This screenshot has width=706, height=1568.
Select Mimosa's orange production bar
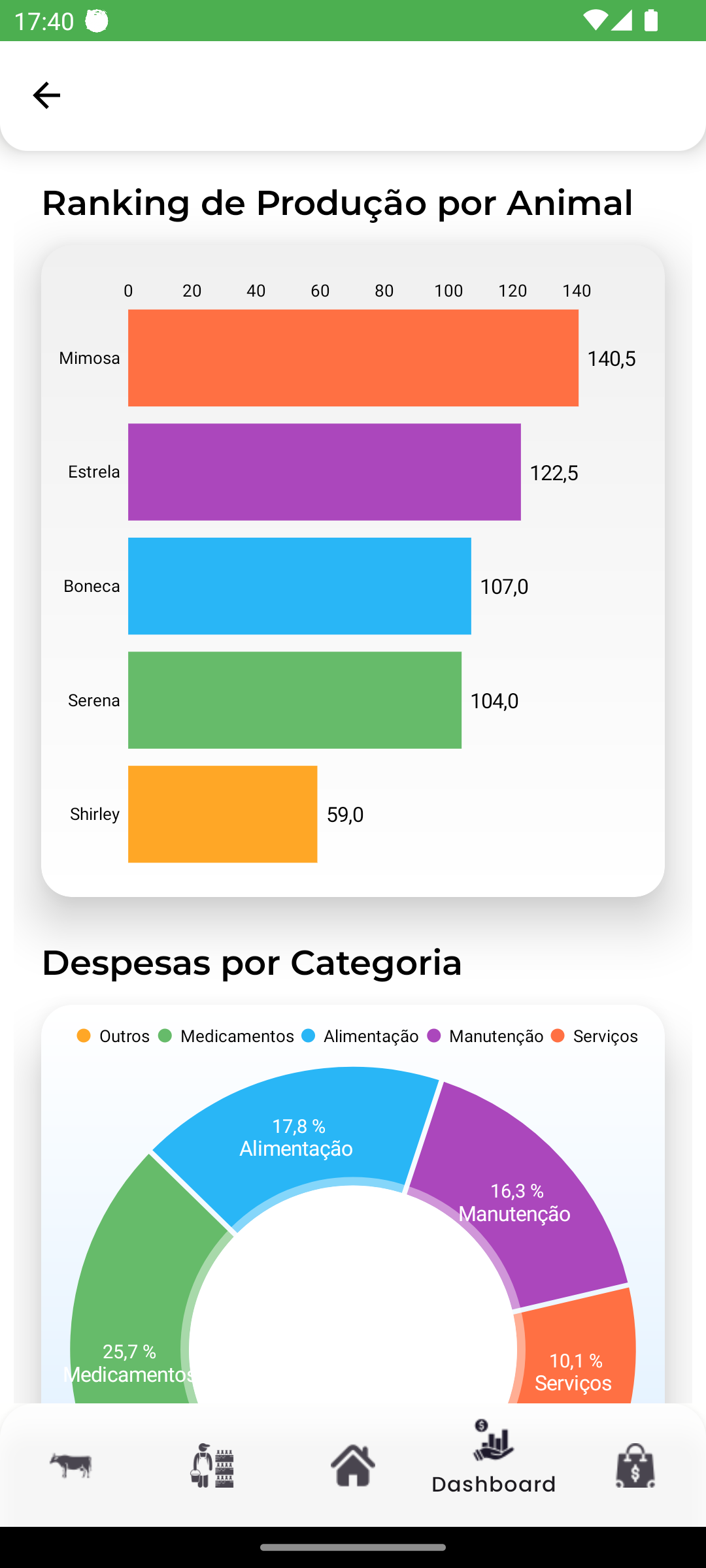353,358
